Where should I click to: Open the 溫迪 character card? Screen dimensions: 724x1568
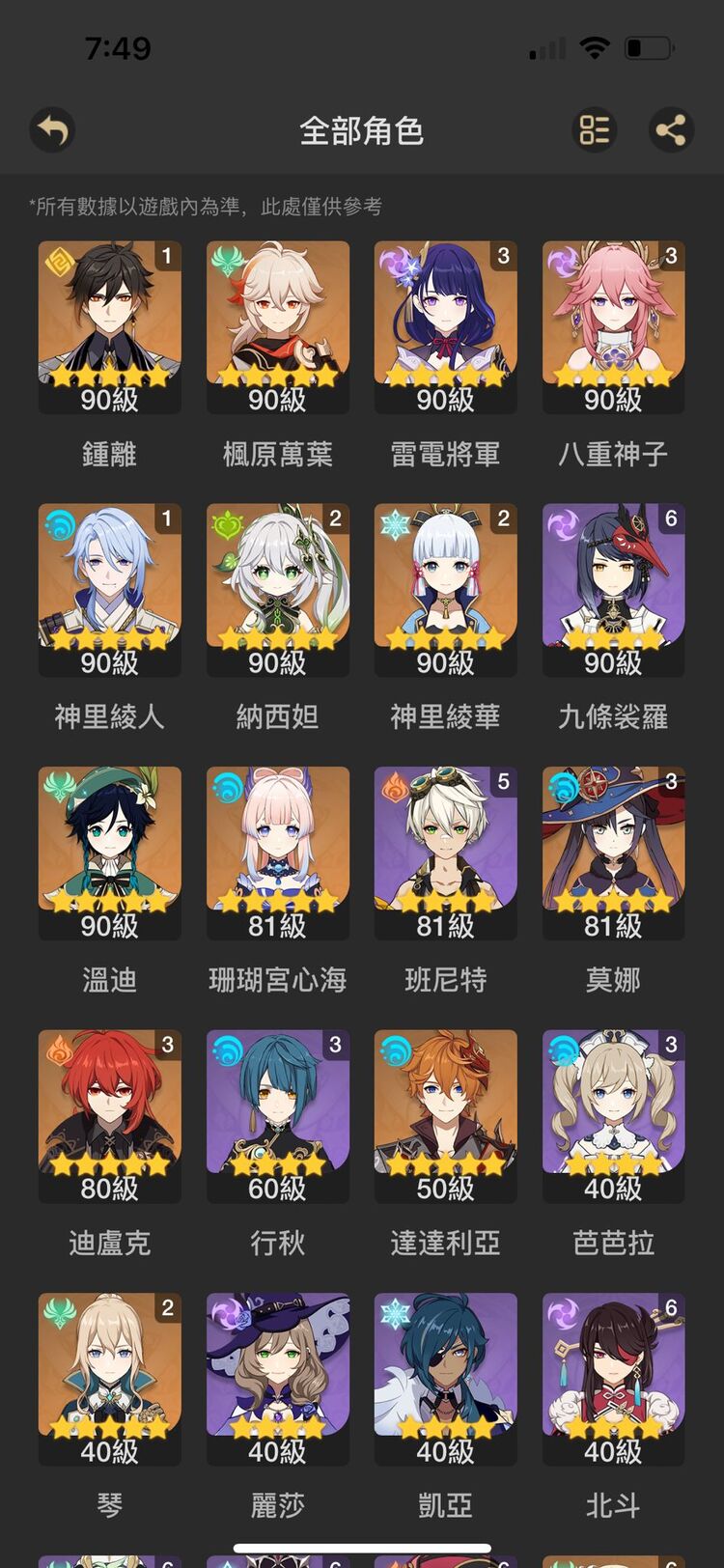(x=109, y=853)
